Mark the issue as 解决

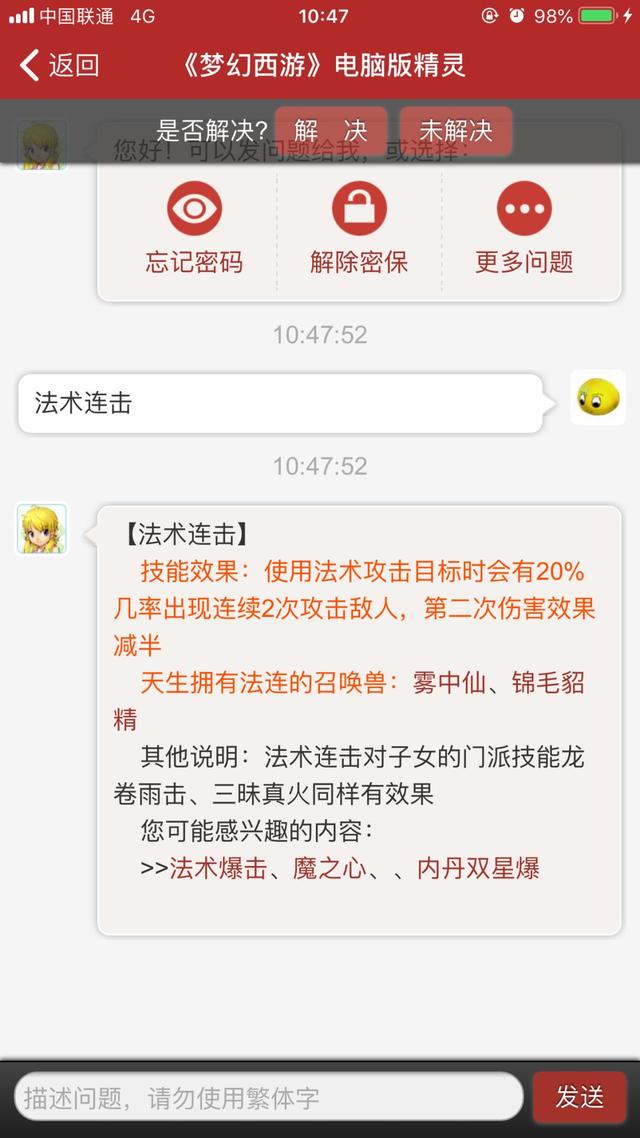tap(331, 131)
